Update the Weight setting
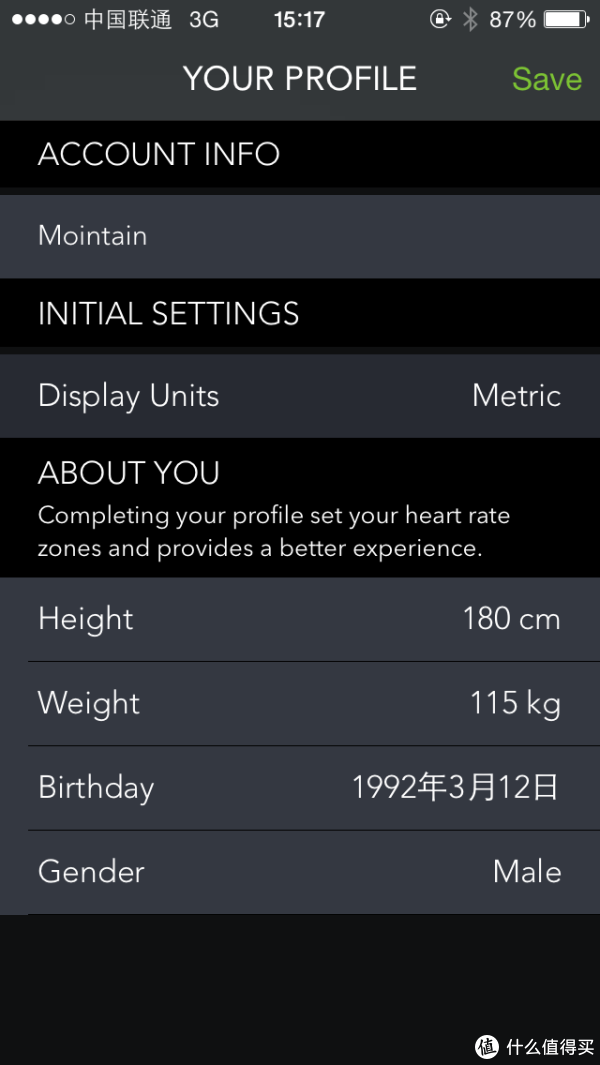Image resolution: width=600 pixels, height=1065 pixels. (300, 704)
